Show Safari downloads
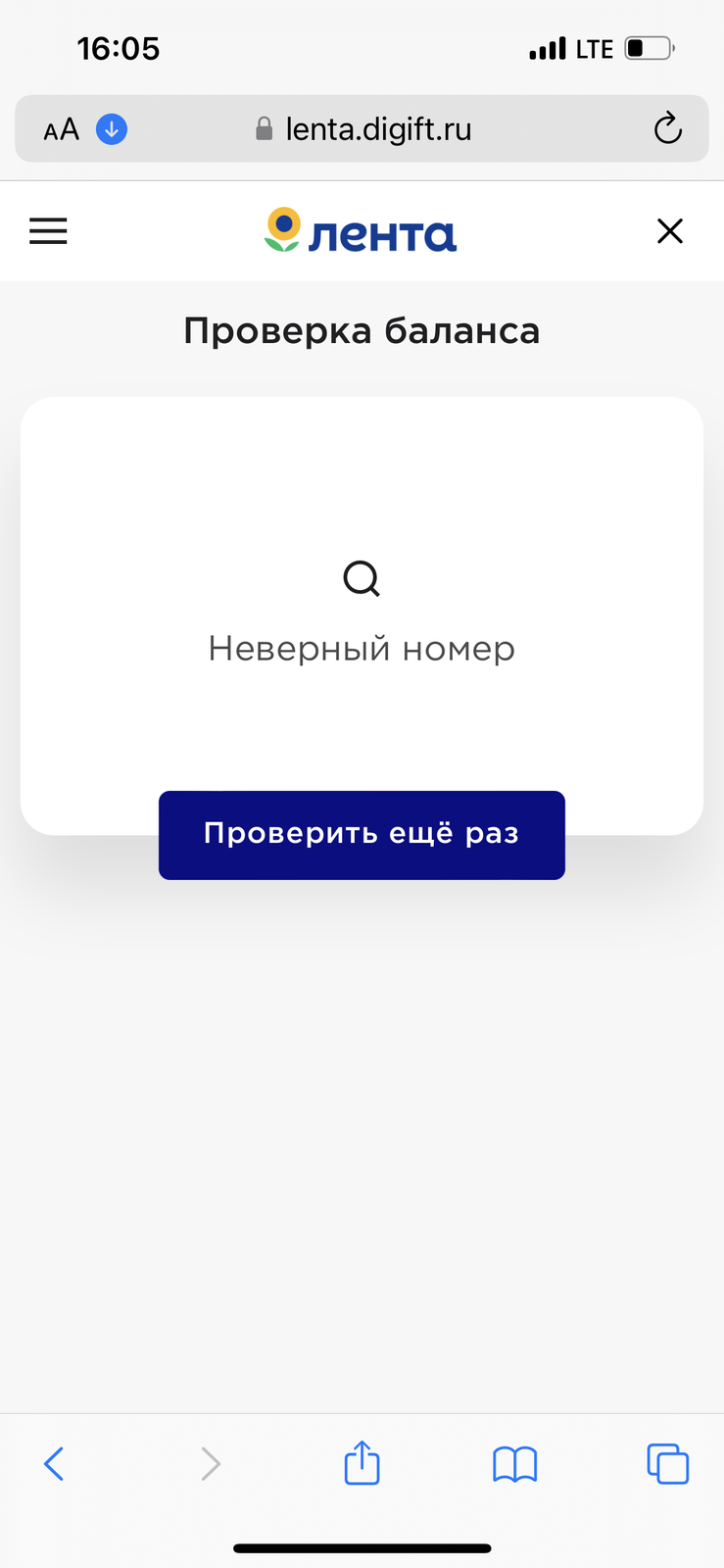Screen dimensions: 724x1568 pyautogui.click(x=112, y=128)
